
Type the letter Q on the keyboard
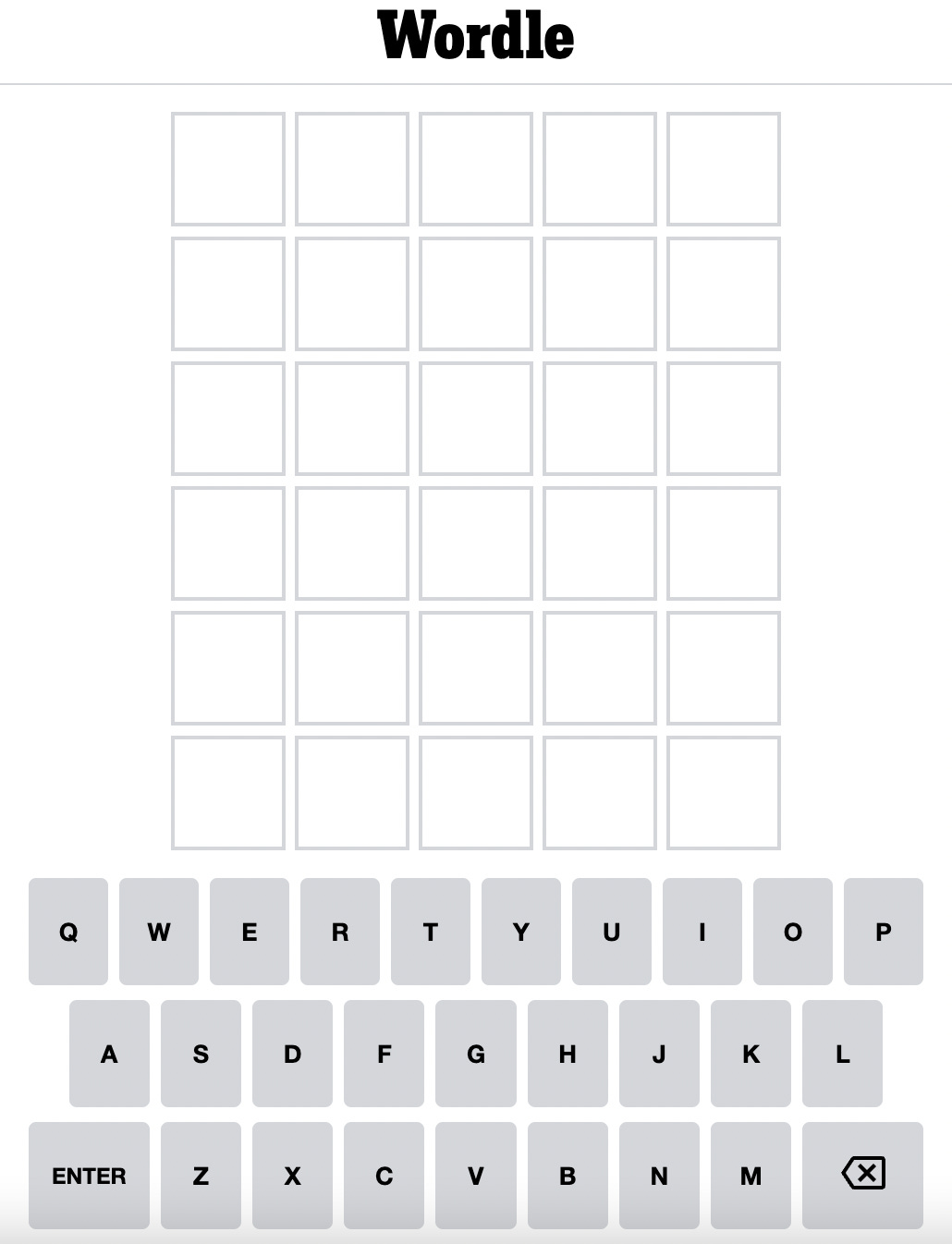coord(68,931)
